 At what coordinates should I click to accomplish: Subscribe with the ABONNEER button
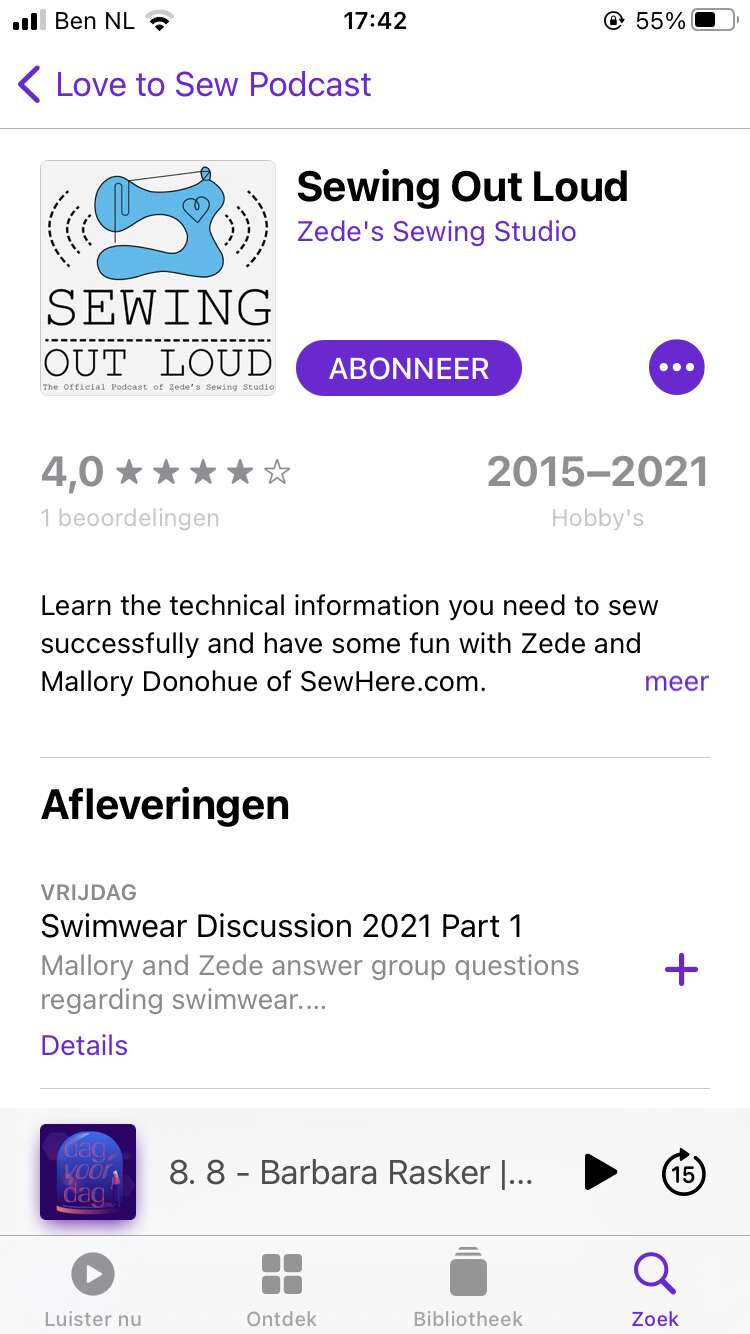point(409,368)
